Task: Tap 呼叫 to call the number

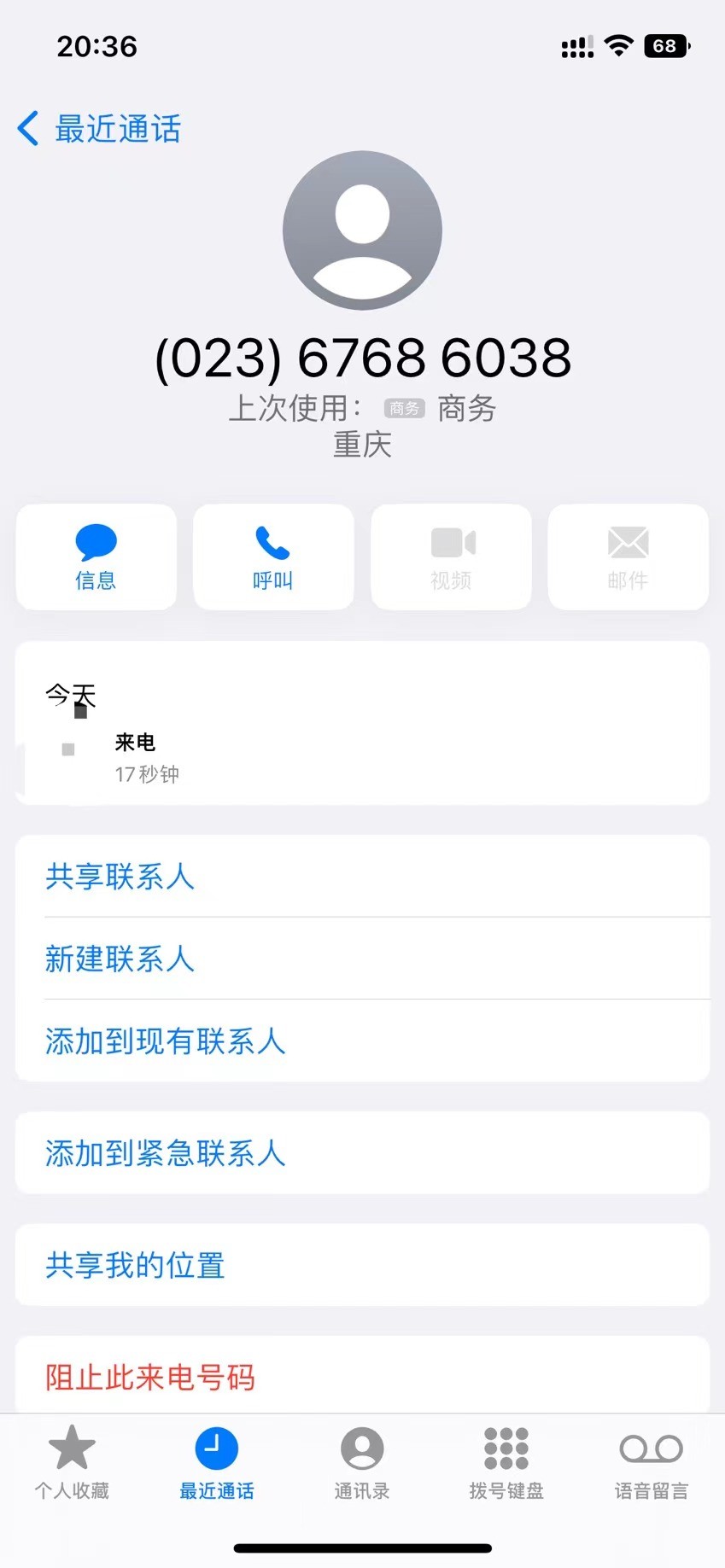Action: [273, 557]
